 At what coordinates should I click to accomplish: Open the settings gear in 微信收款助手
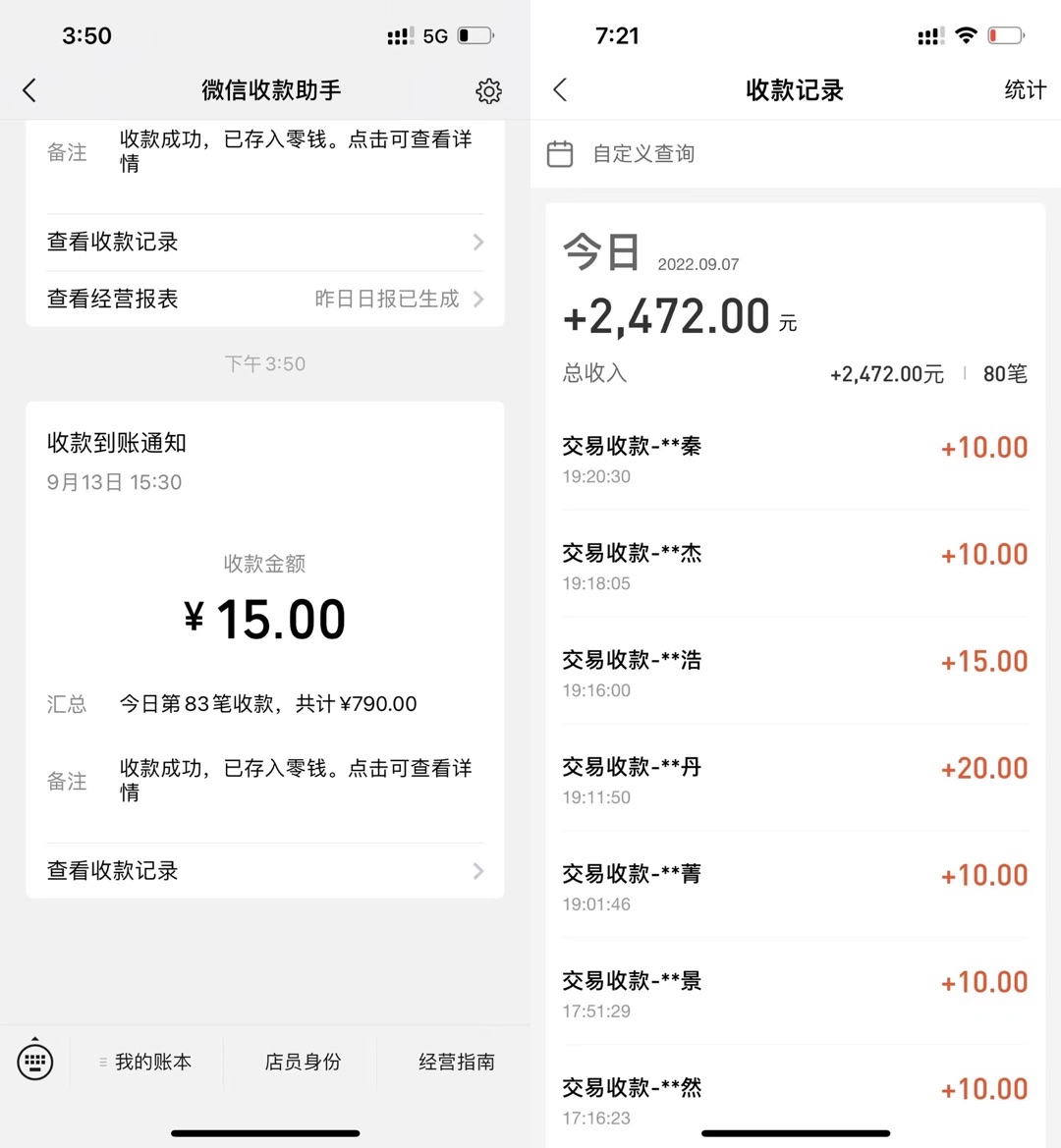[x=488, y=90]
